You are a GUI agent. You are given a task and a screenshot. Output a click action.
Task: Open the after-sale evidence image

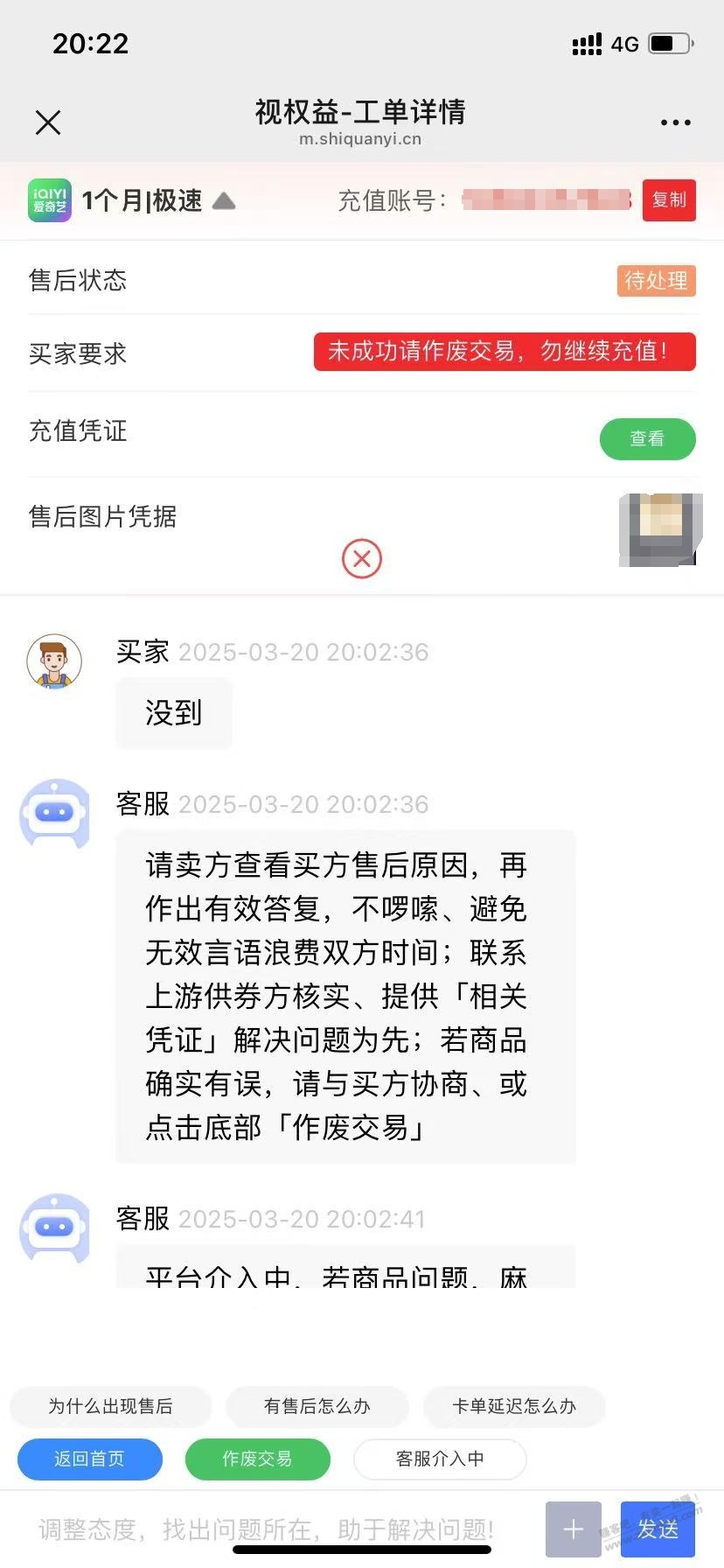[660, 529]
